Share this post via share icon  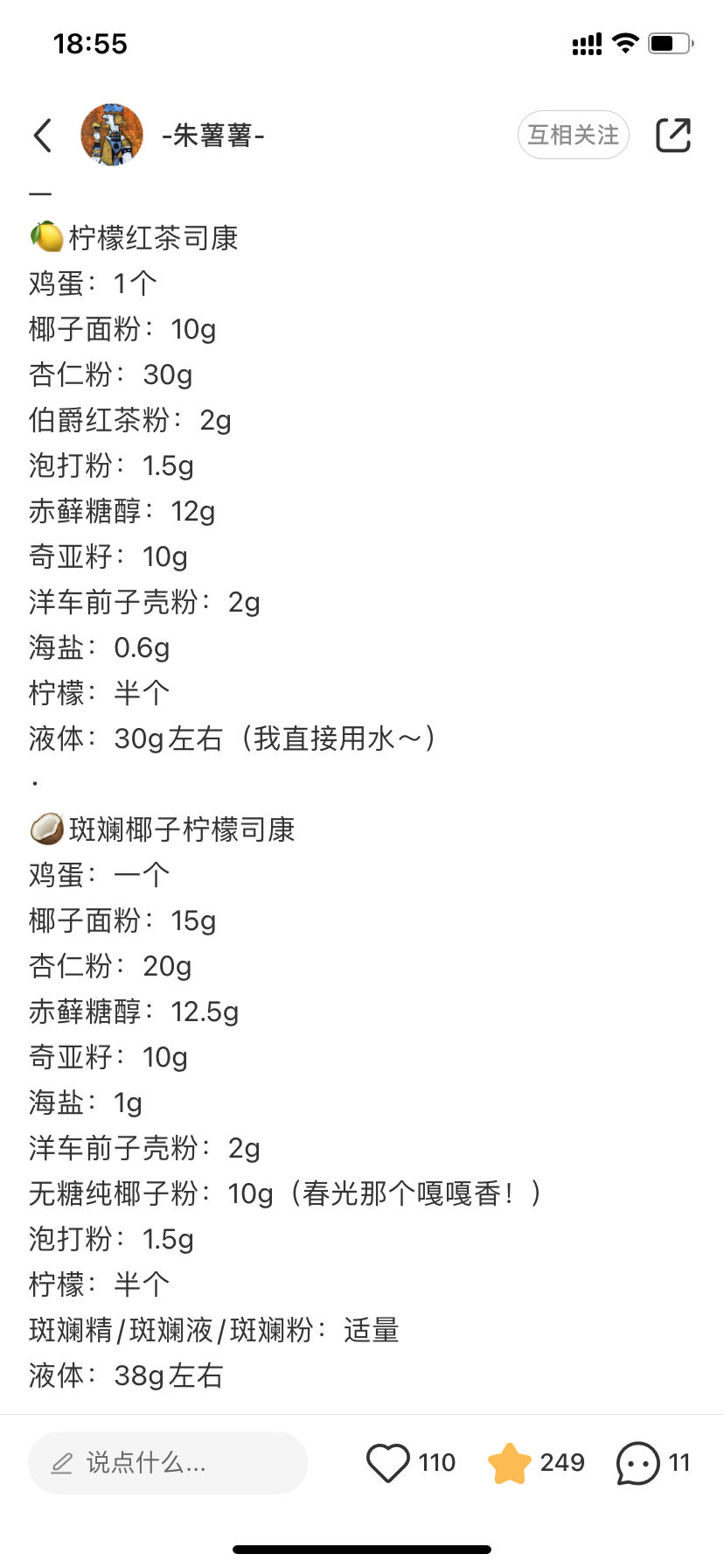[673, 135]
